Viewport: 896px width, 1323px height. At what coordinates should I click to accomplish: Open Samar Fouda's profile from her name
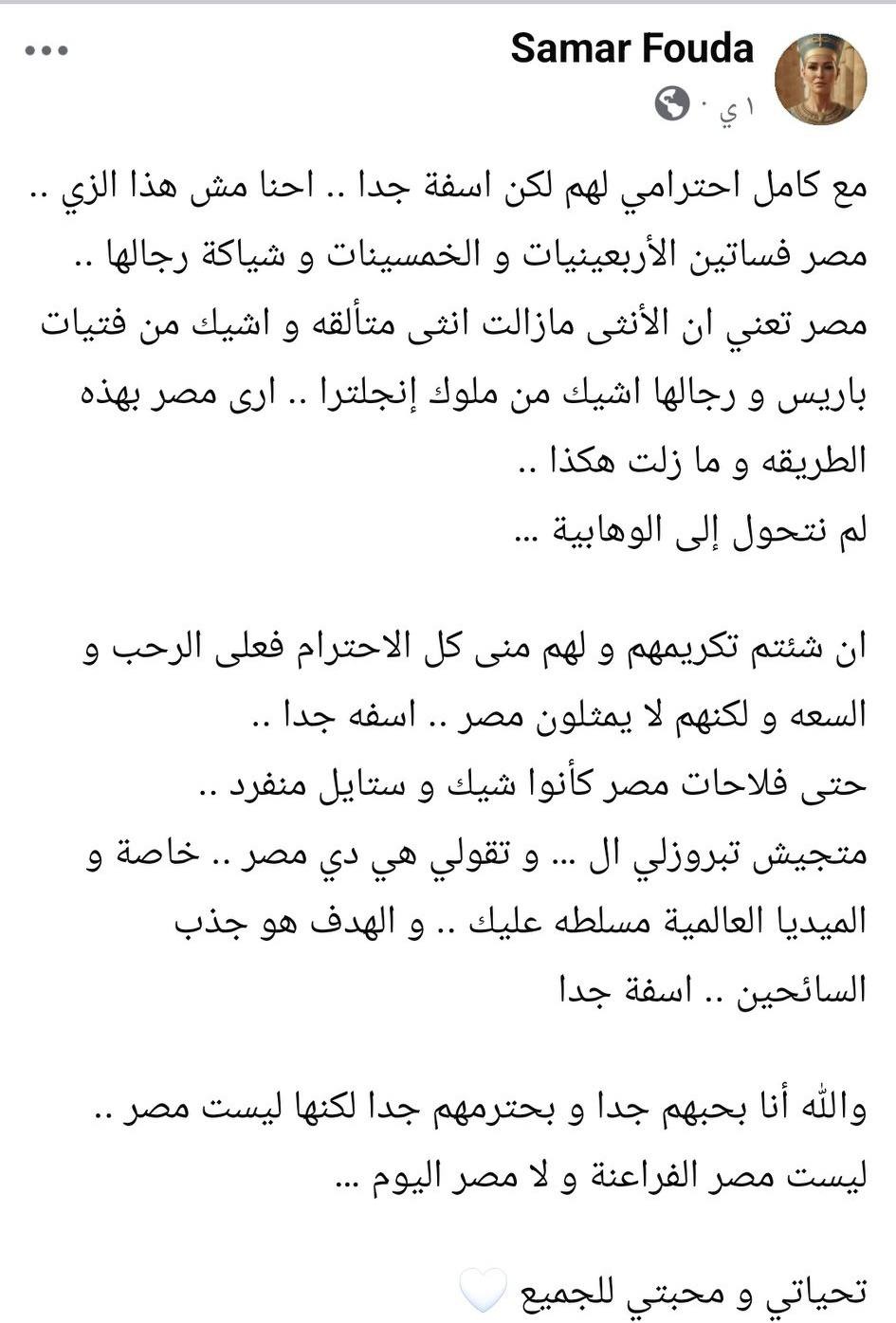[x=631, y=49]
